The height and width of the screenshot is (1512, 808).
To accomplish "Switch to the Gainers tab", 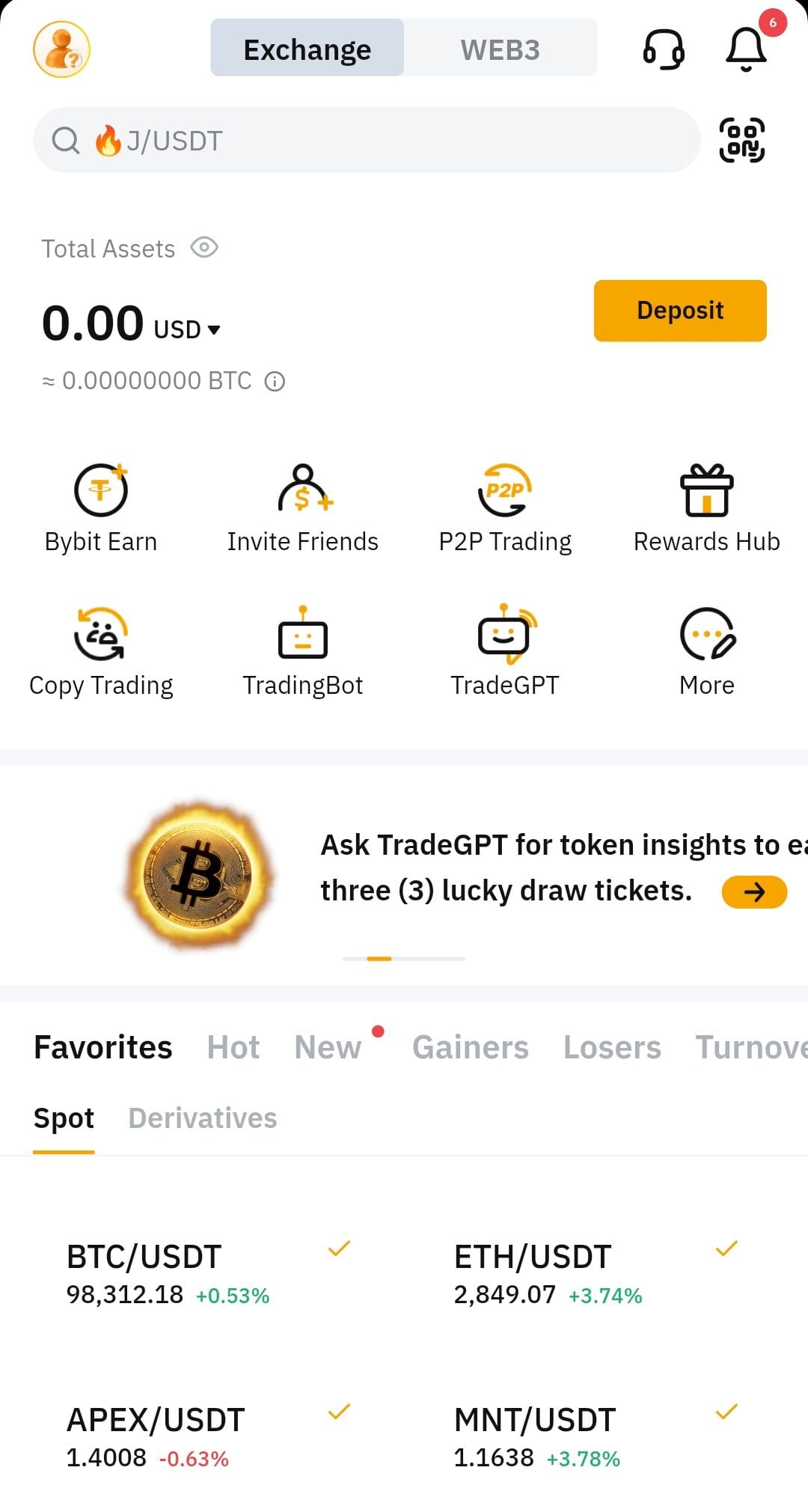I will (470, 1047).
